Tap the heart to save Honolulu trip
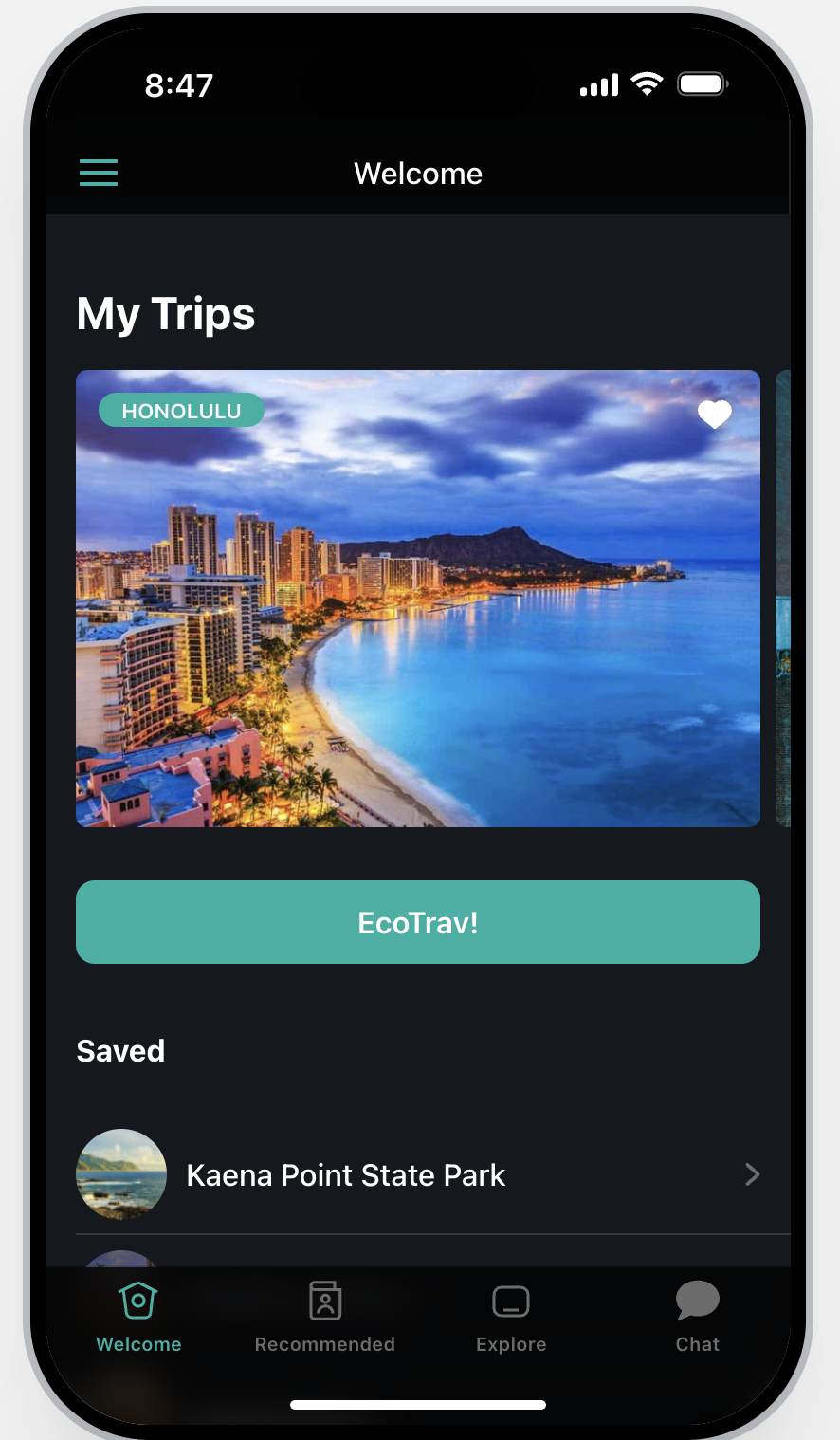This screenshot has width=840, height=1440. coord(714,415)
